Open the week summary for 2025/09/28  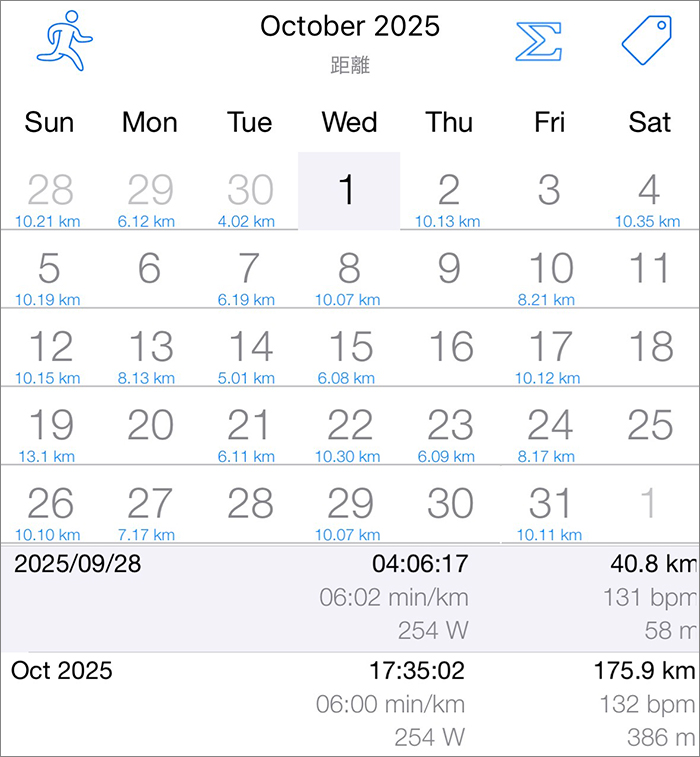(x=350, y=598)
